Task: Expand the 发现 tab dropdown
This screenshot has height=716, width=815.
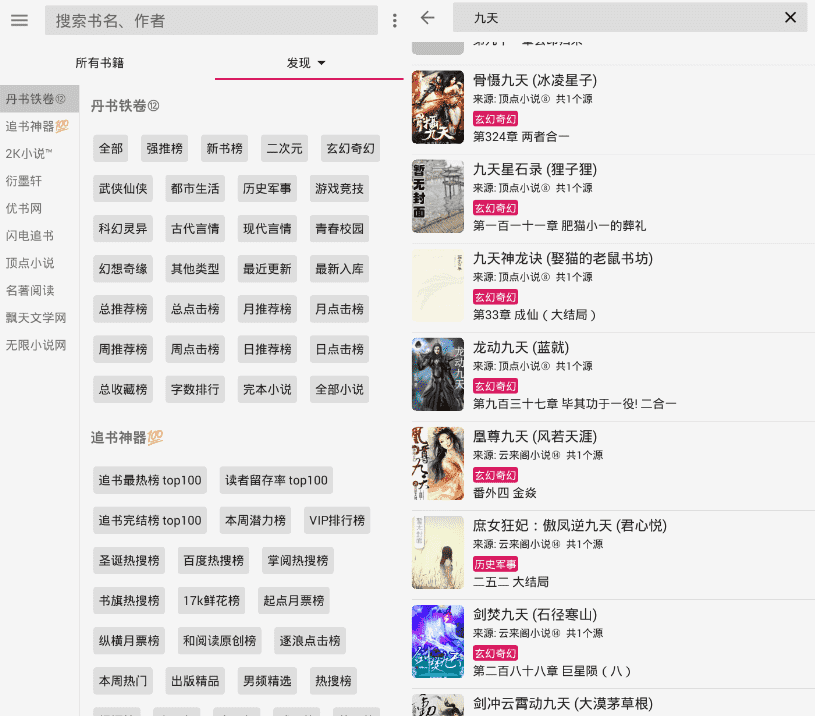Action: tap(307, 63)
